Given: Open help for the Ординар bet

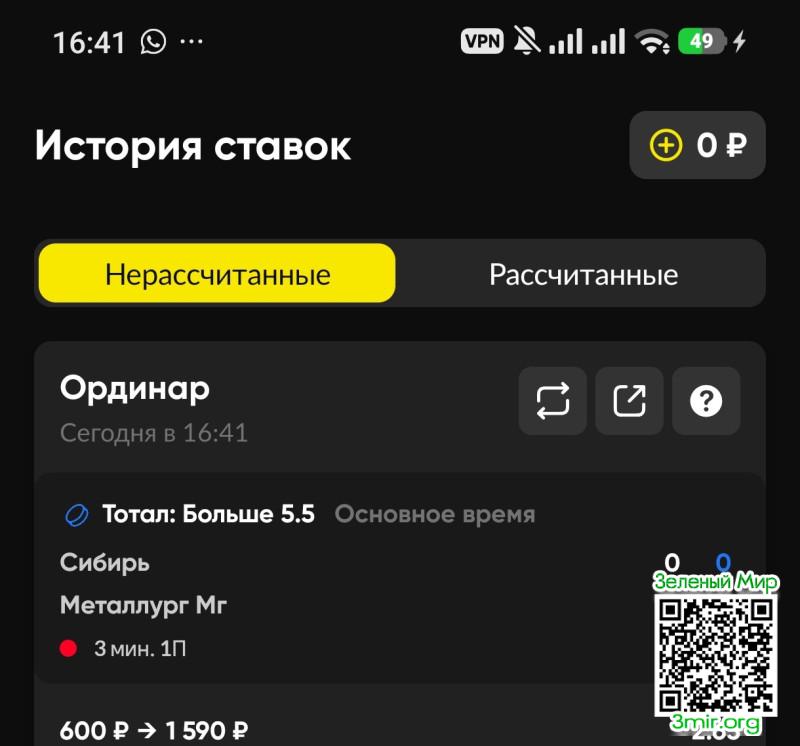Looking at the screenshot, I should pos(706,401).
